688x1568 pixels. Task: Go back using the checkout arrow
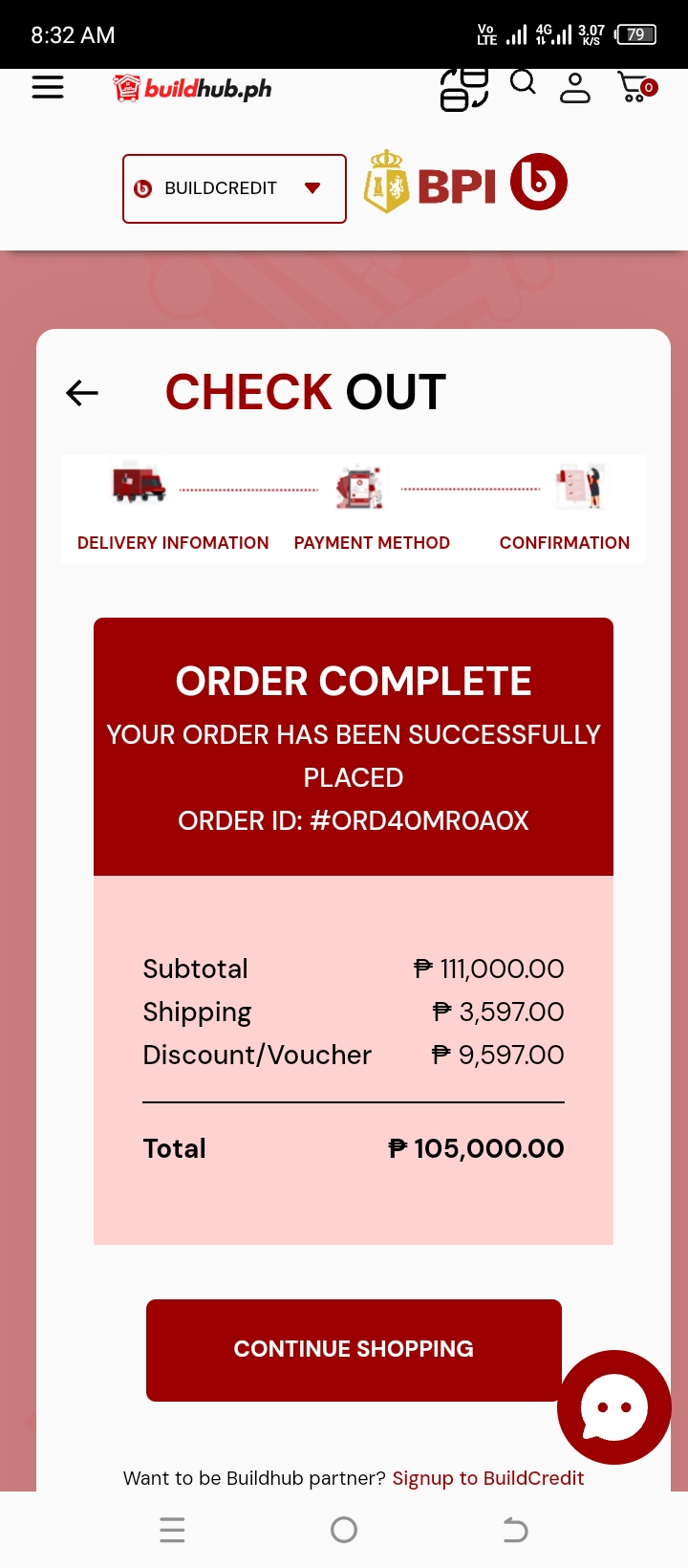click(x=82, y=392)
